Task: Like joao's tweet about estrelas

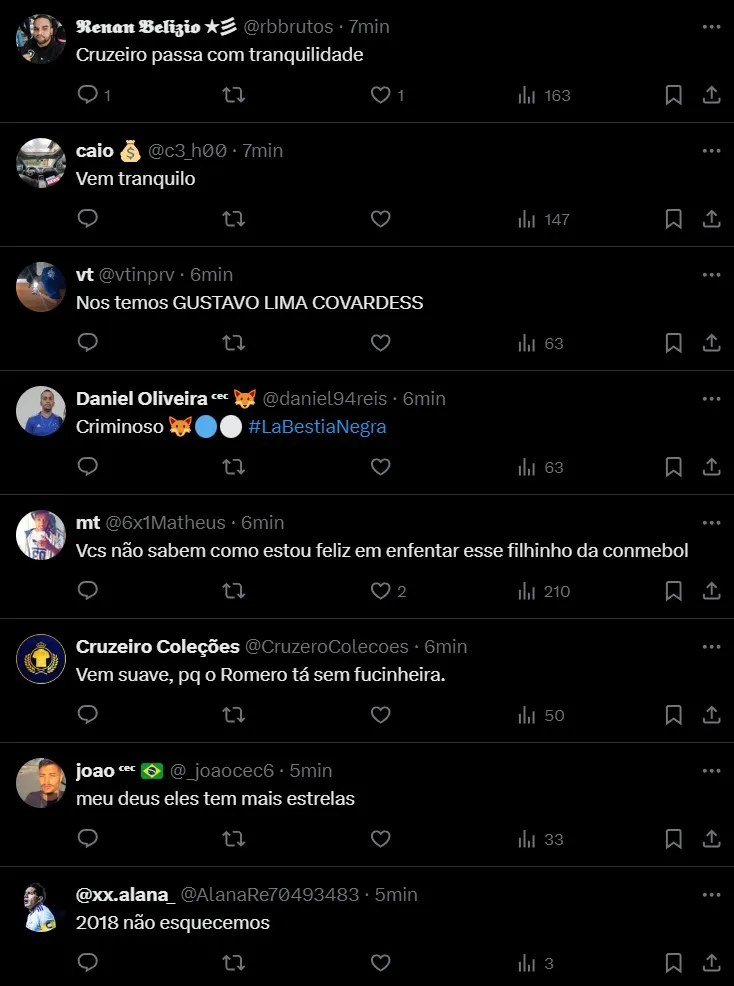Action: (x=380, y=839)
